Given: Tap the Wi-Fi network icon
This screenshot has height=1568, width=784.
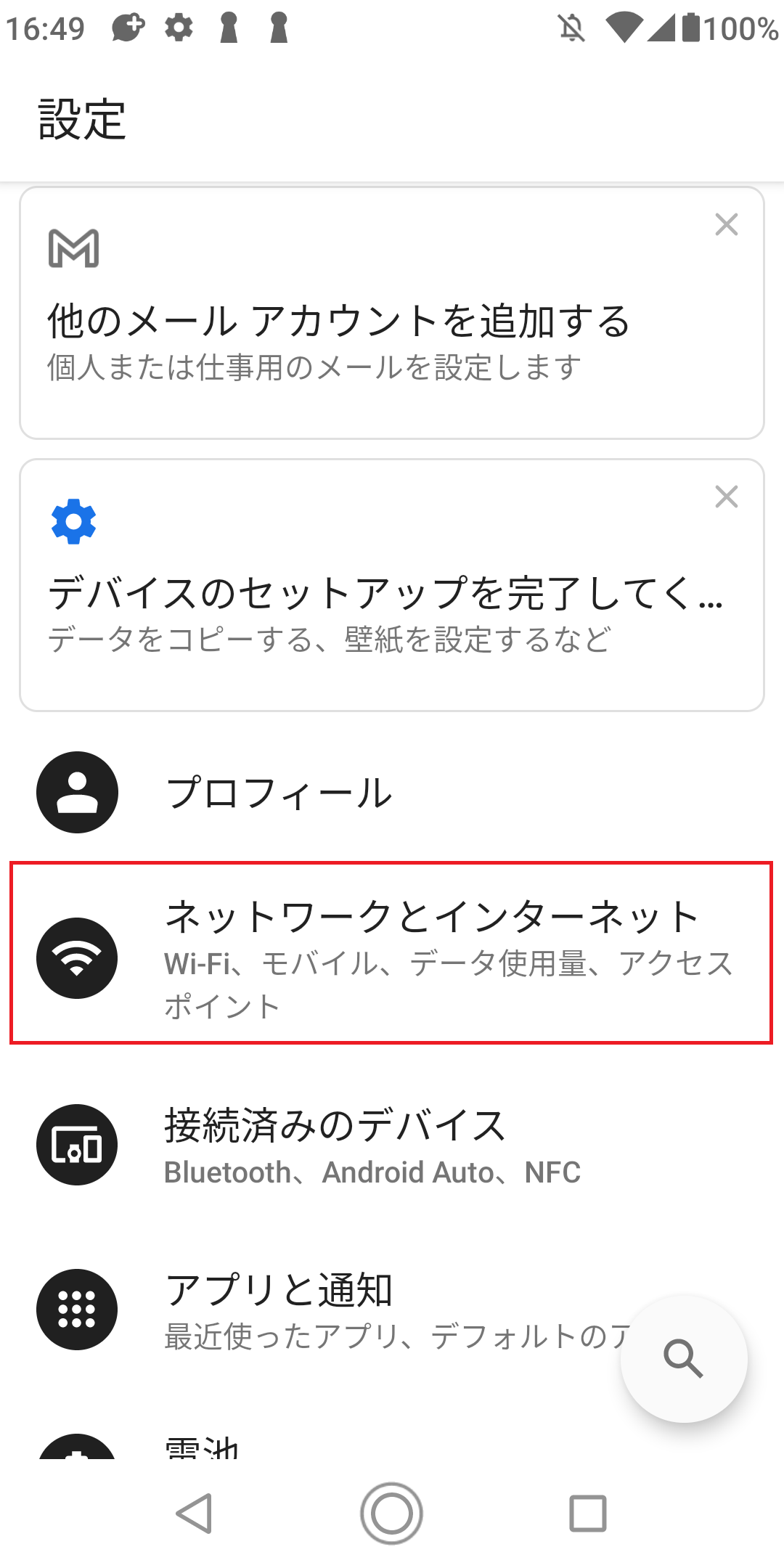Looking at the screenshot, I should (77, 957).
